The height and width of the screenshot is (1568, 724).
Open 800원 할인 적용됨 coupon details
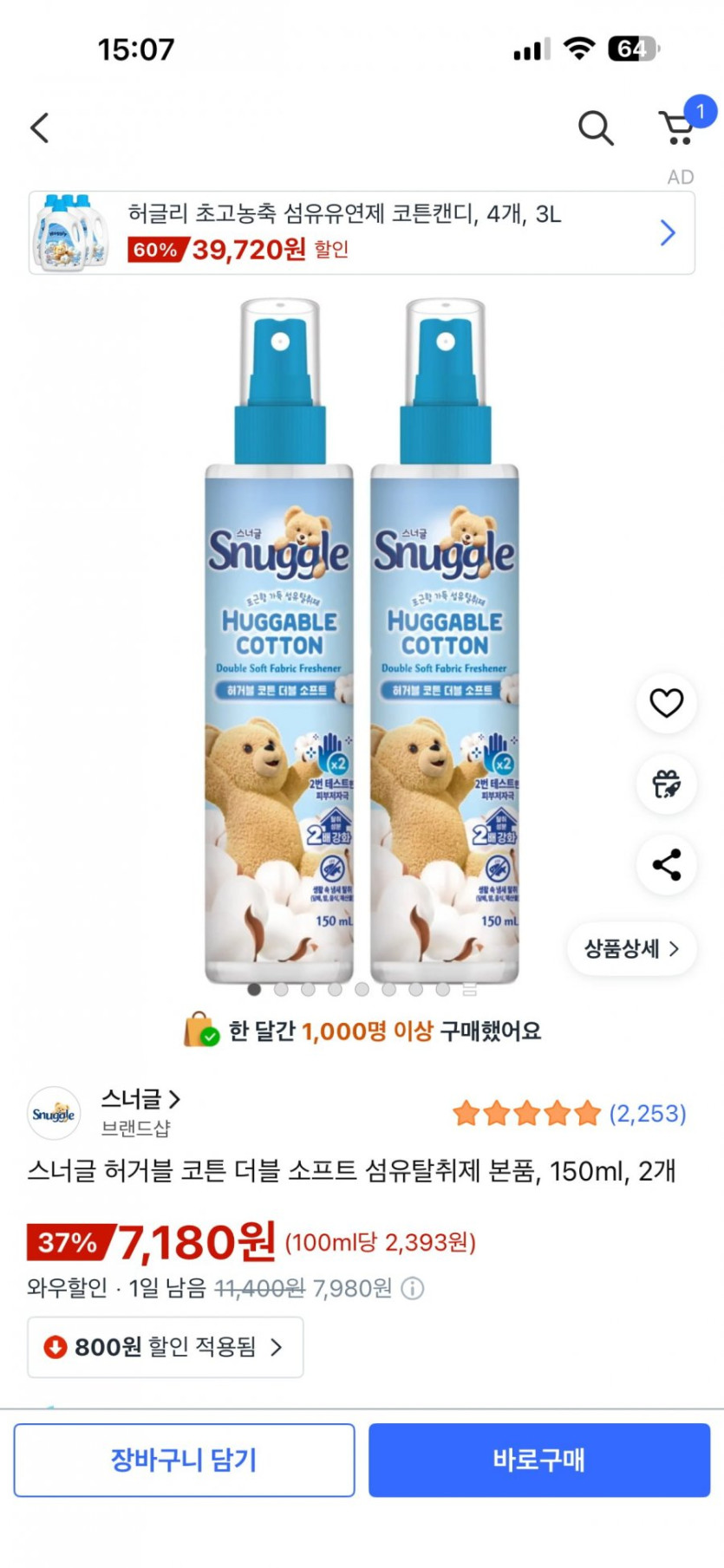[x=166, y=1347]
